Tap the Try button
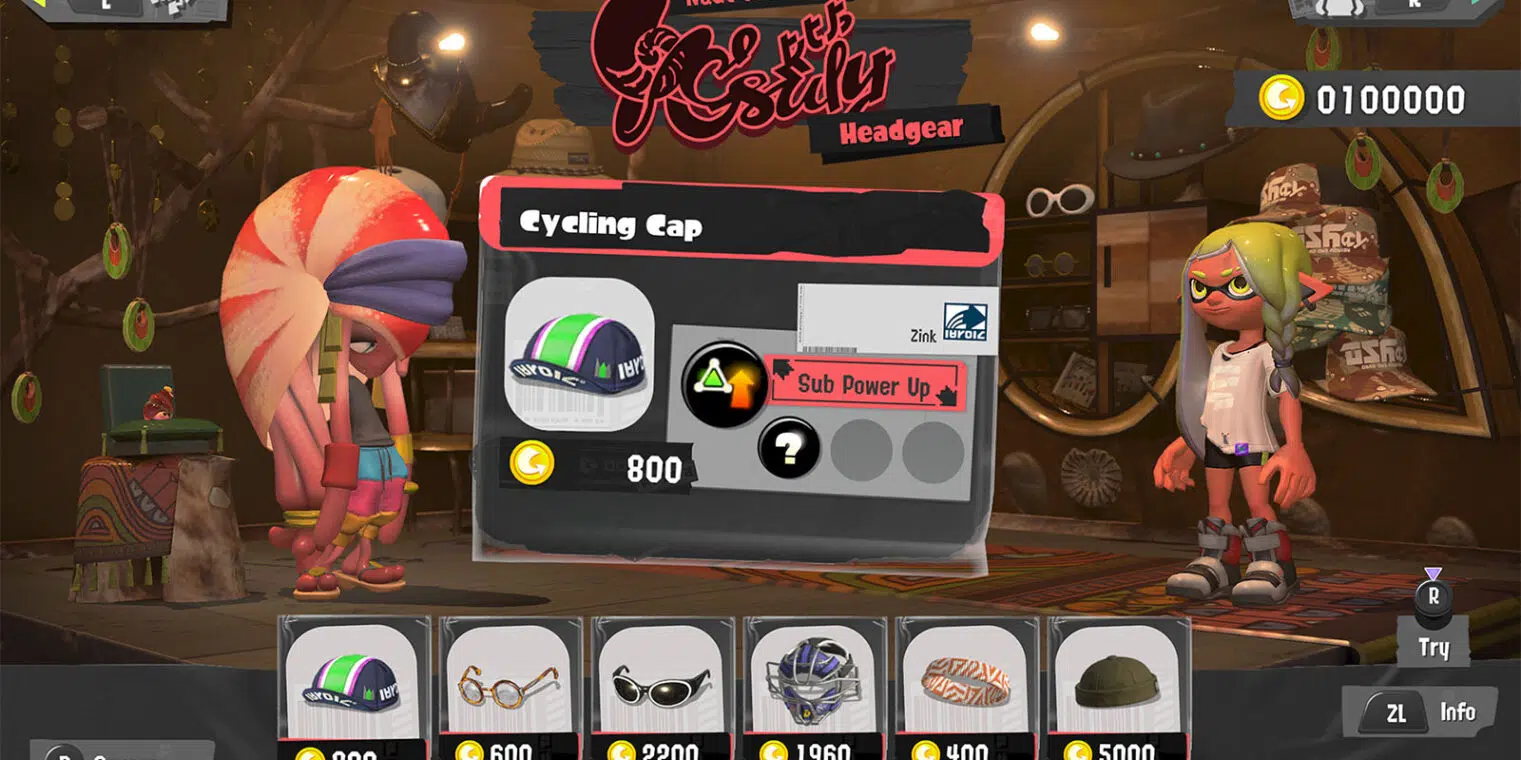The height and width of the screenshot is (760, 1521). (x=1433, y=630)
